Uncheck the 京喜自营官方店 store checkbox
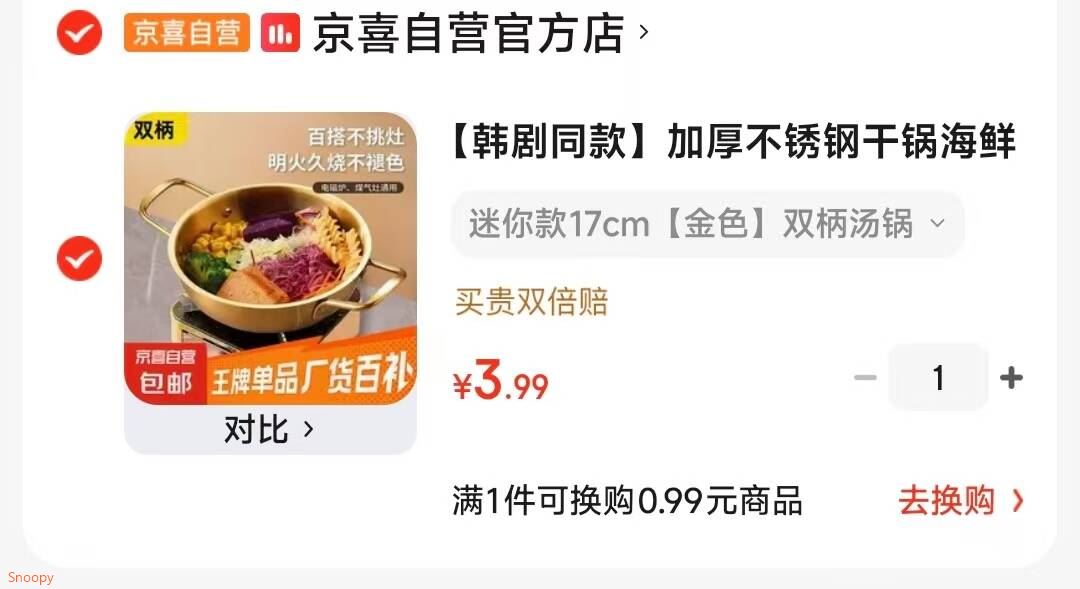 (x=79, y=33)
